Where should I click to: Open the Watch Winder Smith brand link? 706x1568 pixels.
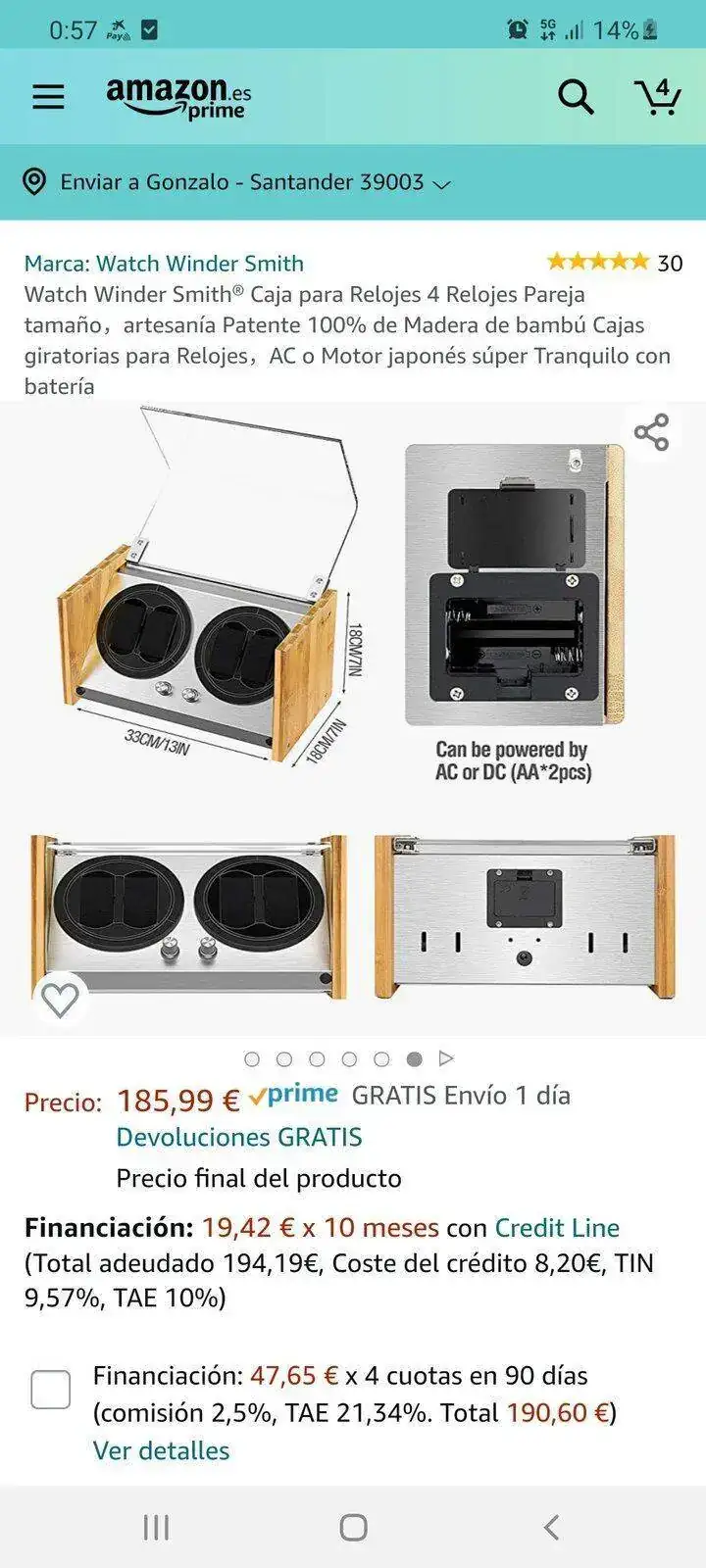pyautogui.click(x=164, y=264)
